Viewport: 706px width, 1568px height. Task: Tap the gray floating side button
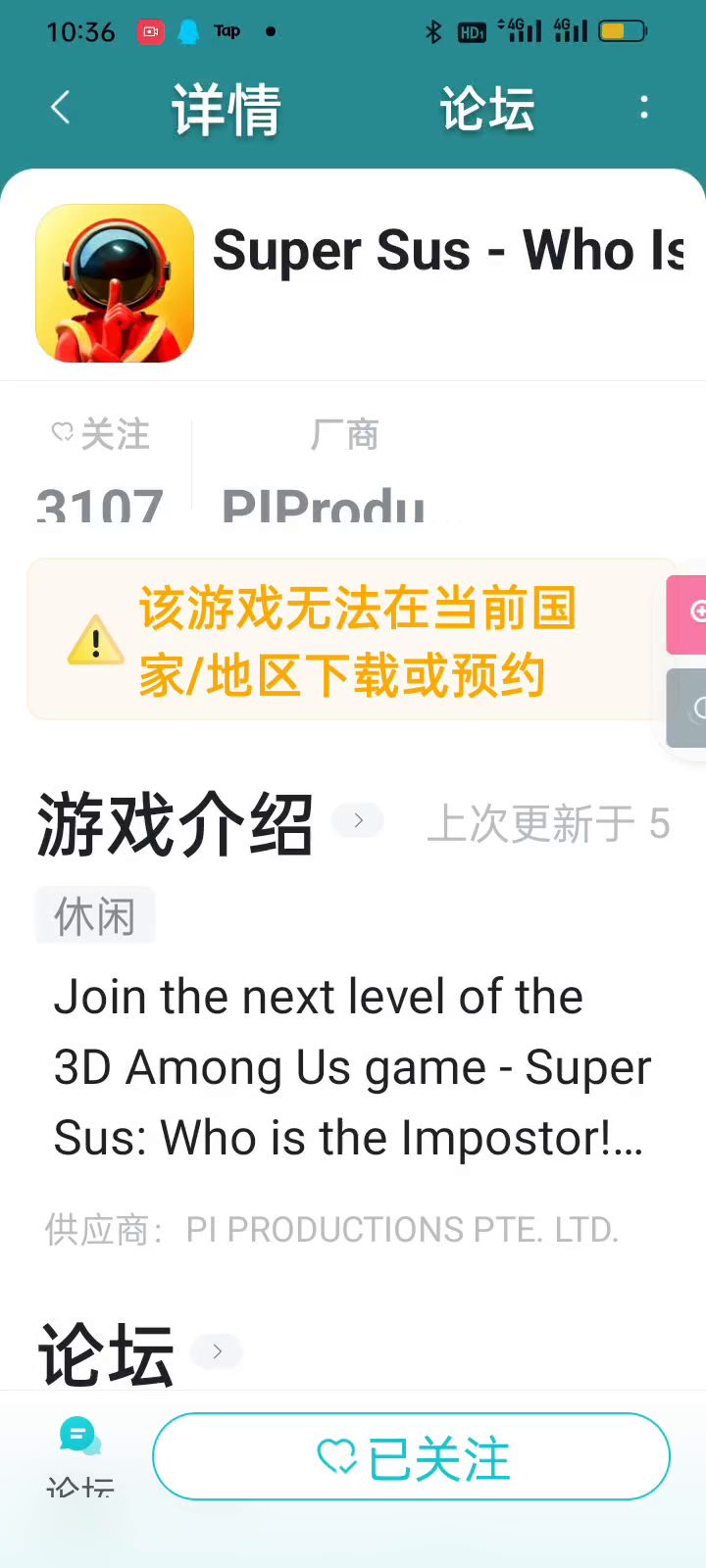pyautogui.click(x=688, y=708)
